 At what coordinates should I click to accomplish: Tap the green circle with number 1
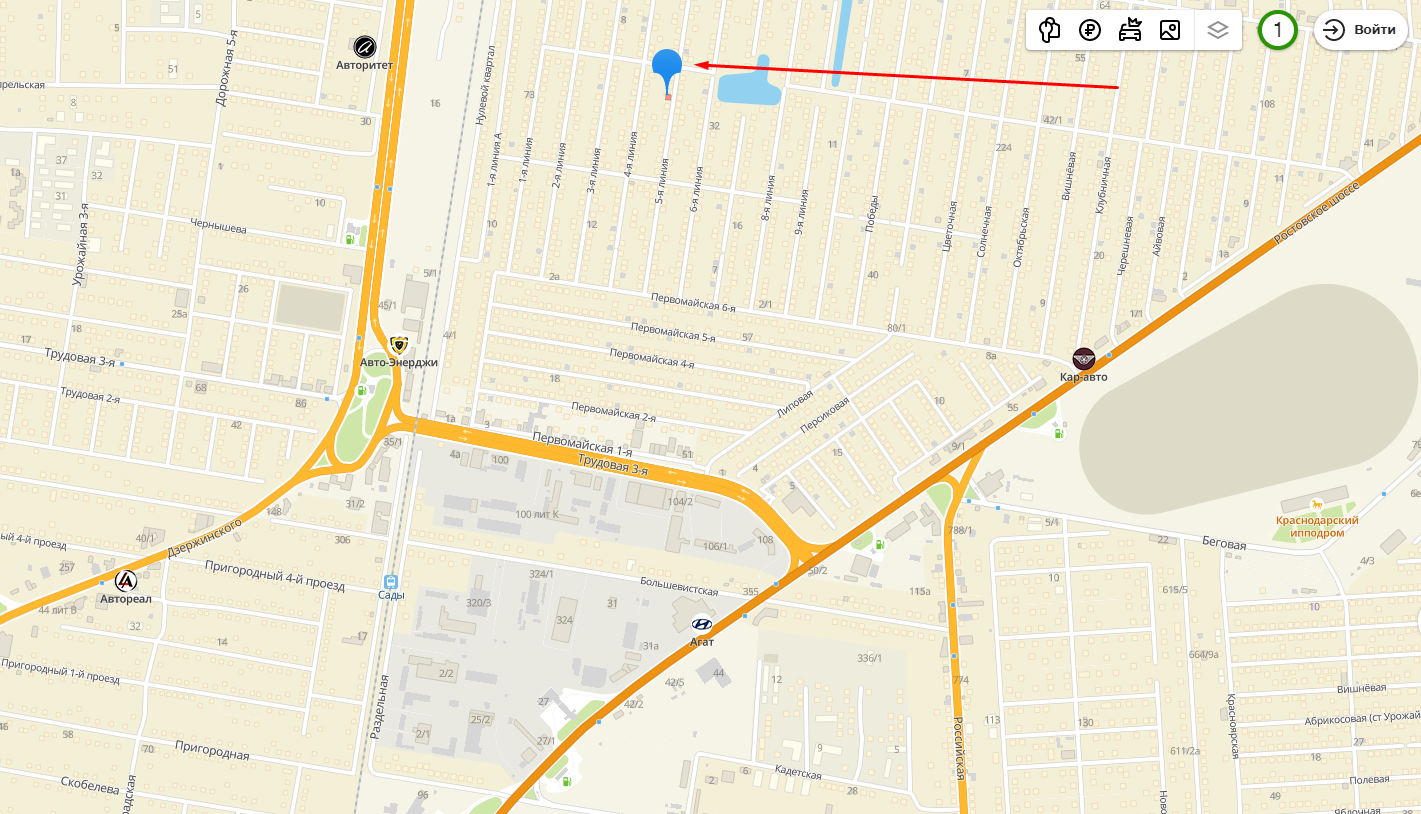pyautogui.click(x=1277, y=30)
